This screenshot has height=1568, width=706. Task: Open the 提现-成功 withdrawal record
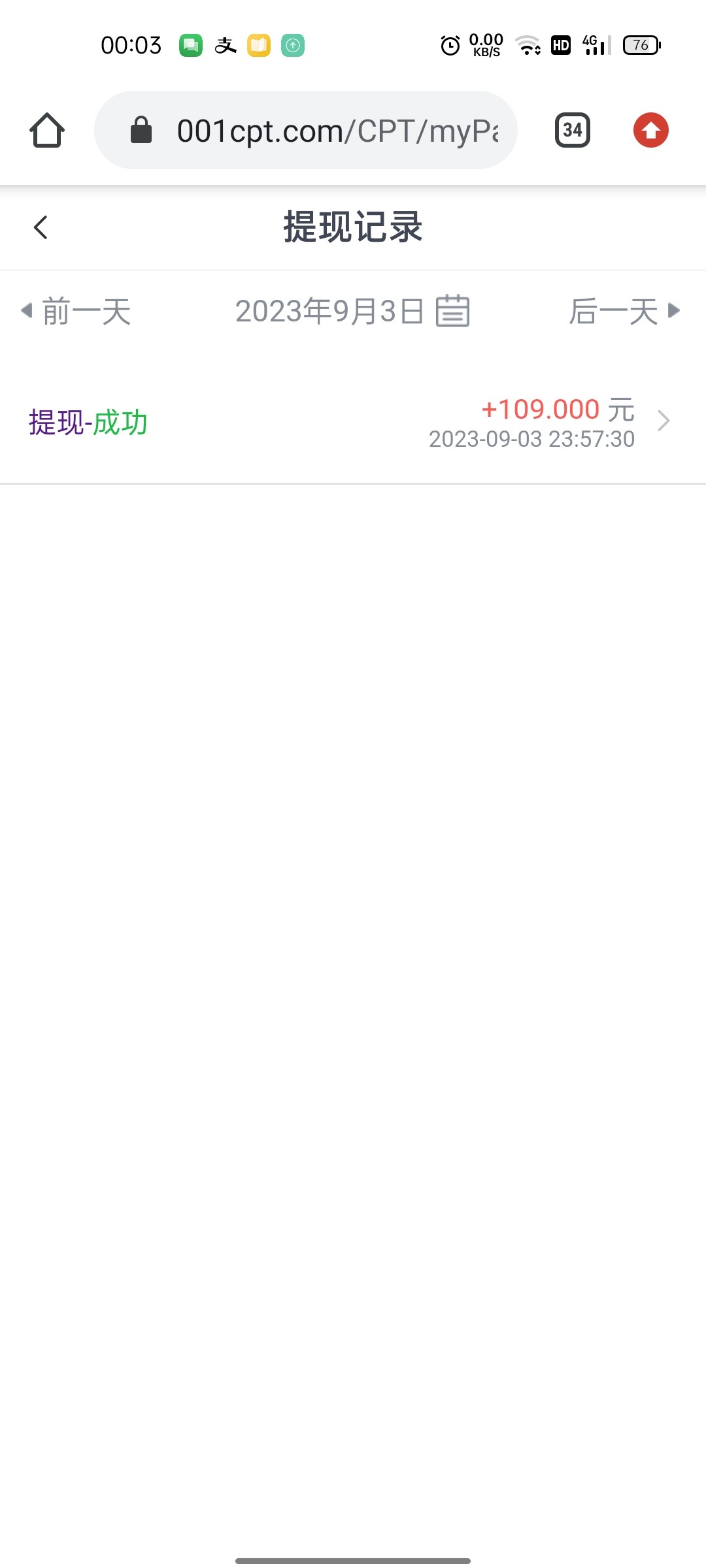(352, 422)
